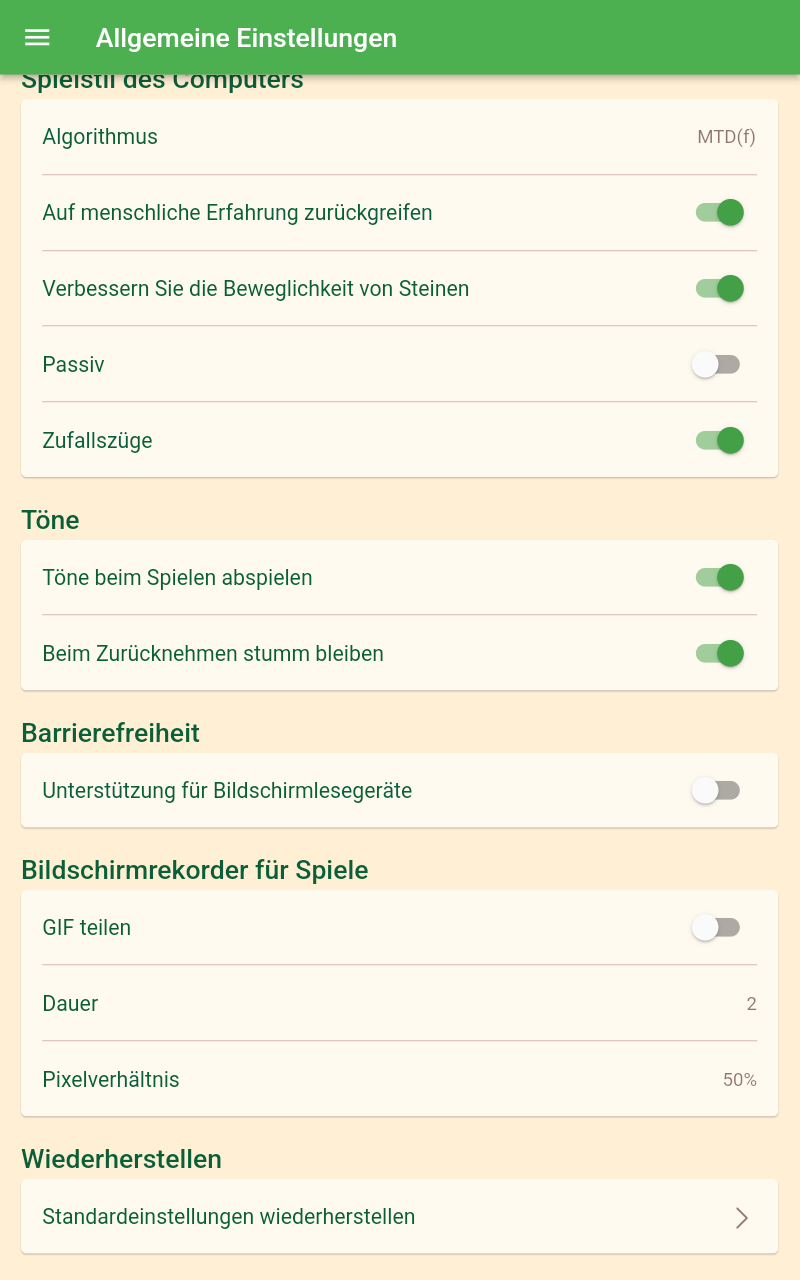Open the Dauer setting
800x1280 pixels.
399,1003
